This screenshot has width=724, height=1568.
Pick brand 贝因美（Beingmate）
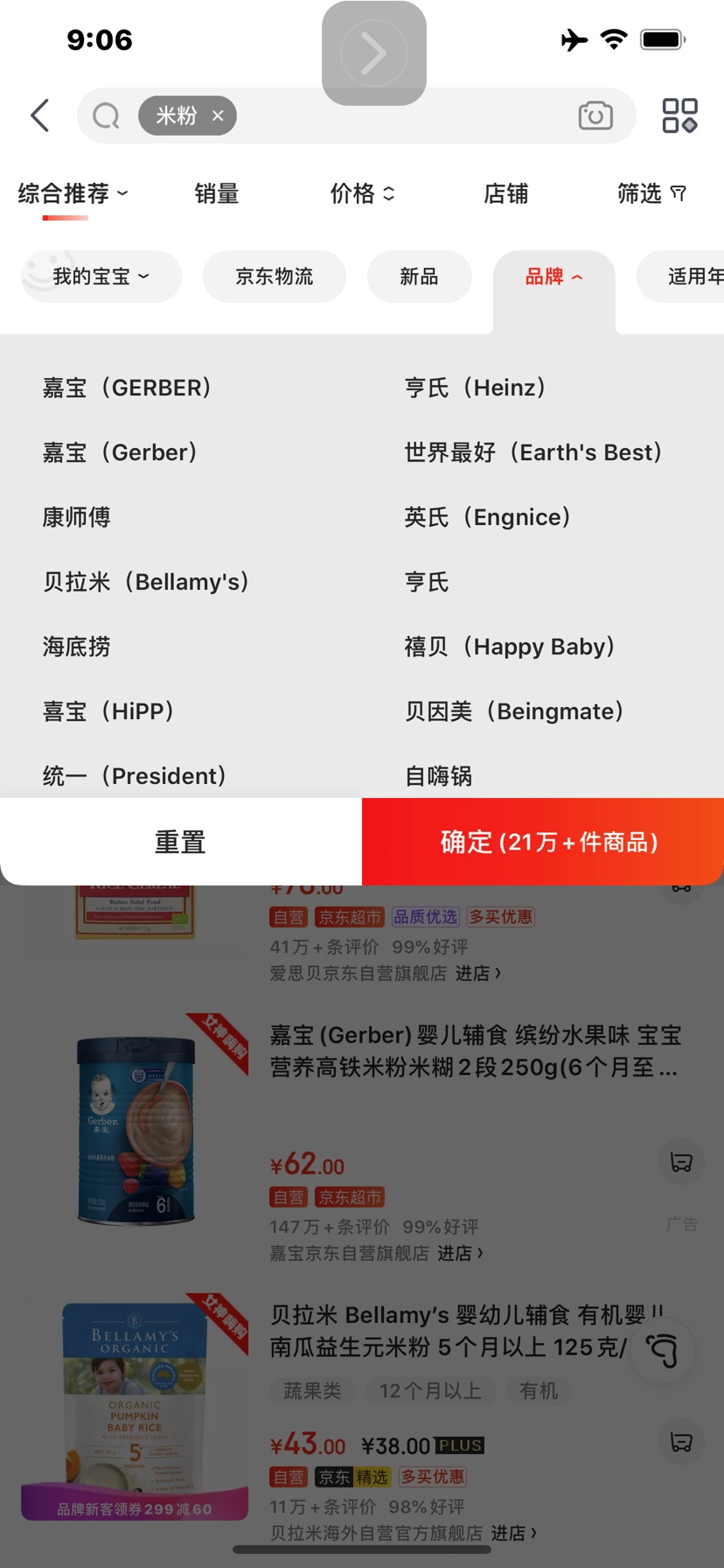[514, 711]
